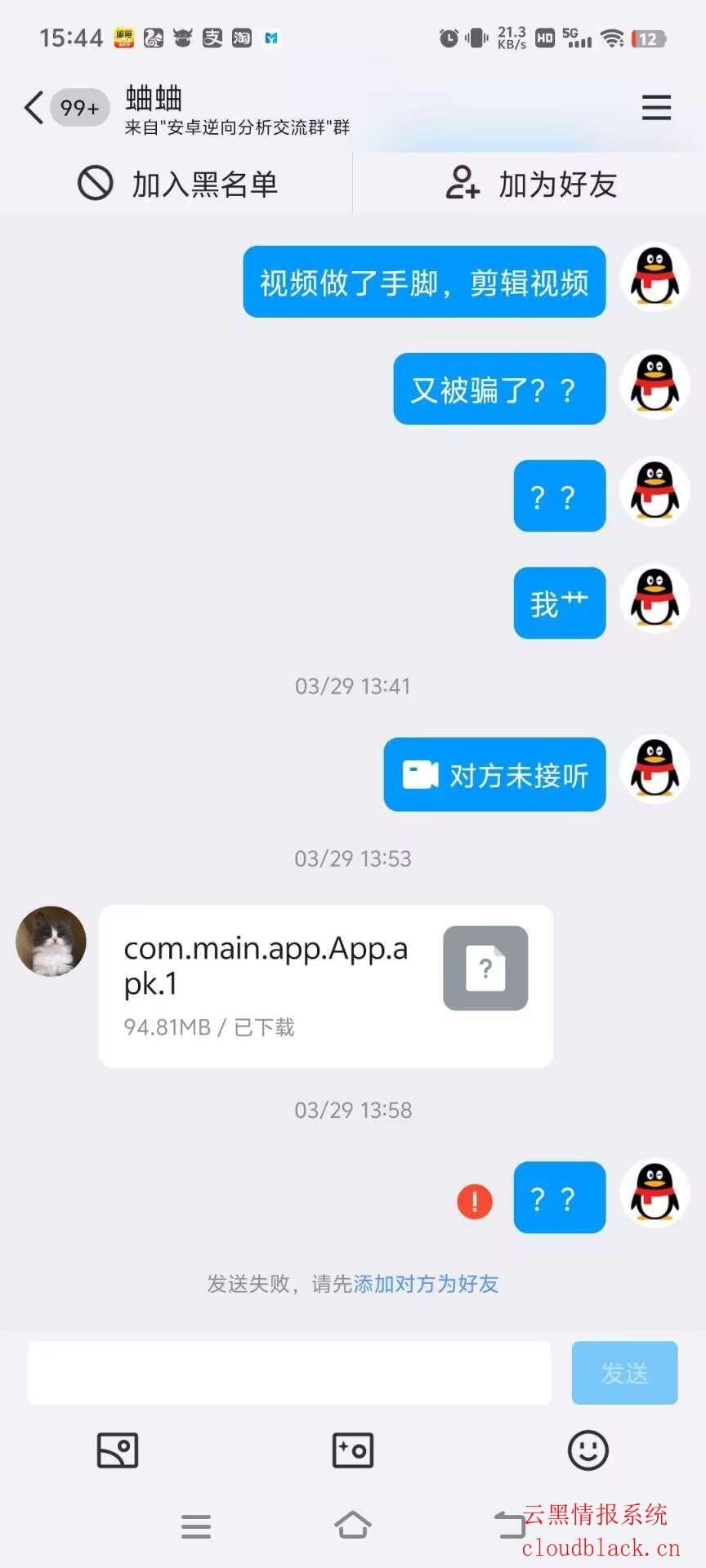This screenshot has height=1568, width=706.
Task: Tap the red failed-send warning icon
Action: (475, 1201)
